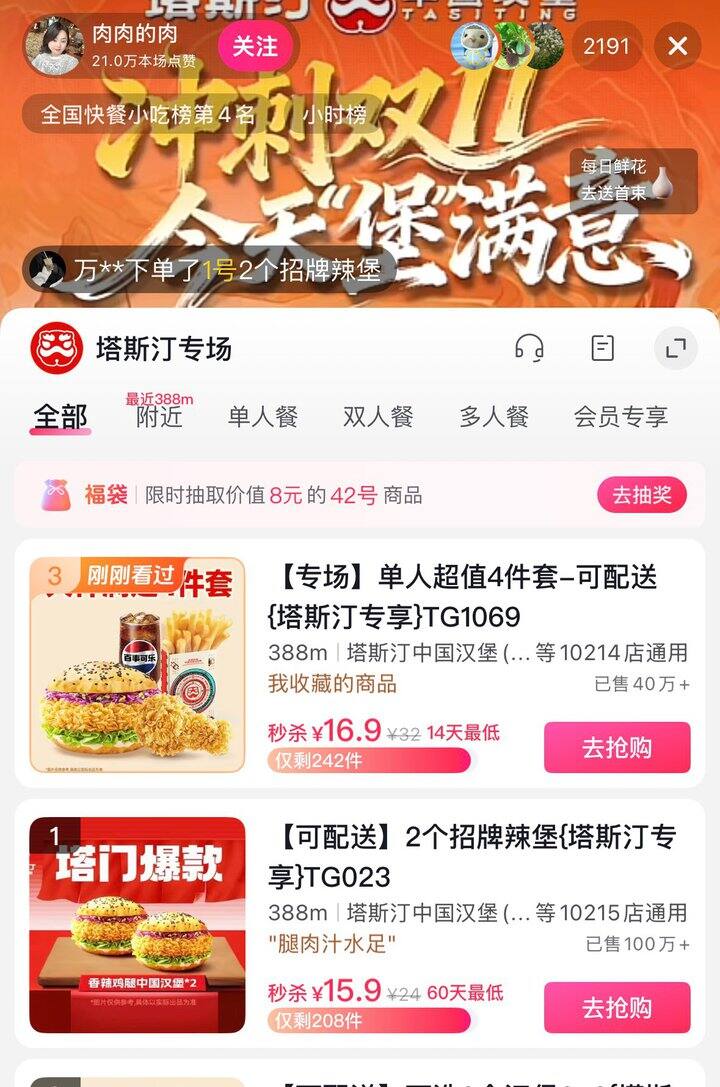This screenshot has width=720, height=1087.
Task: Open the 2个招牌辣堡 product image
Action: coord(137,925)
